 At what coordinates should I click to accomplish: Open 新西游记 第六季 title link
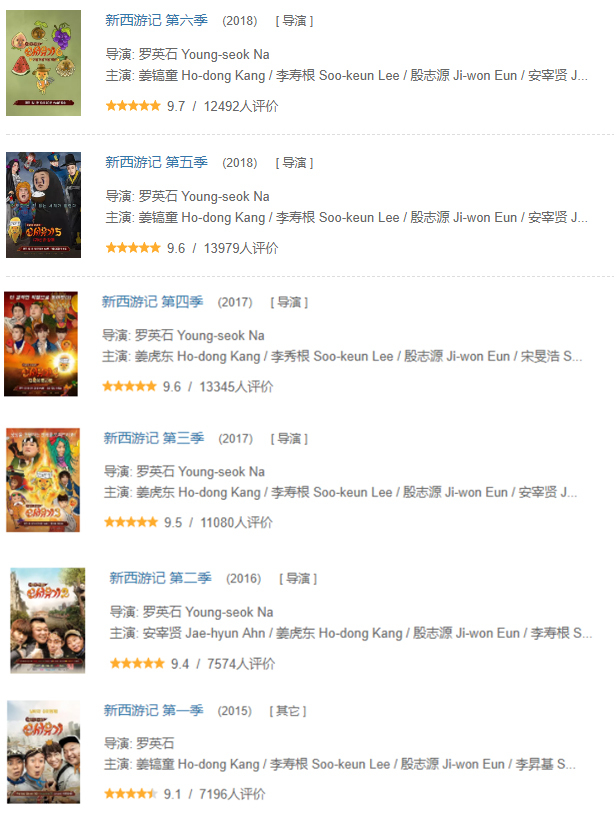pos(156,20)
